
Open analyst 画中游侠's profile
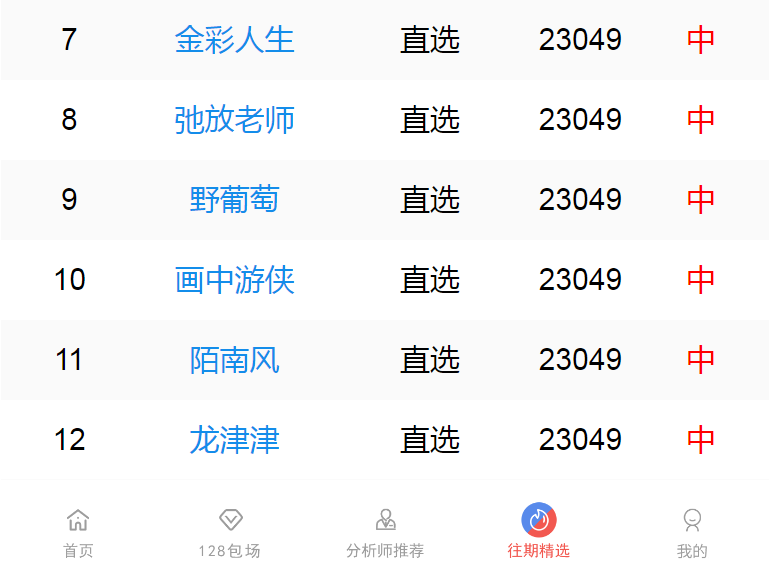click(234, 280)
